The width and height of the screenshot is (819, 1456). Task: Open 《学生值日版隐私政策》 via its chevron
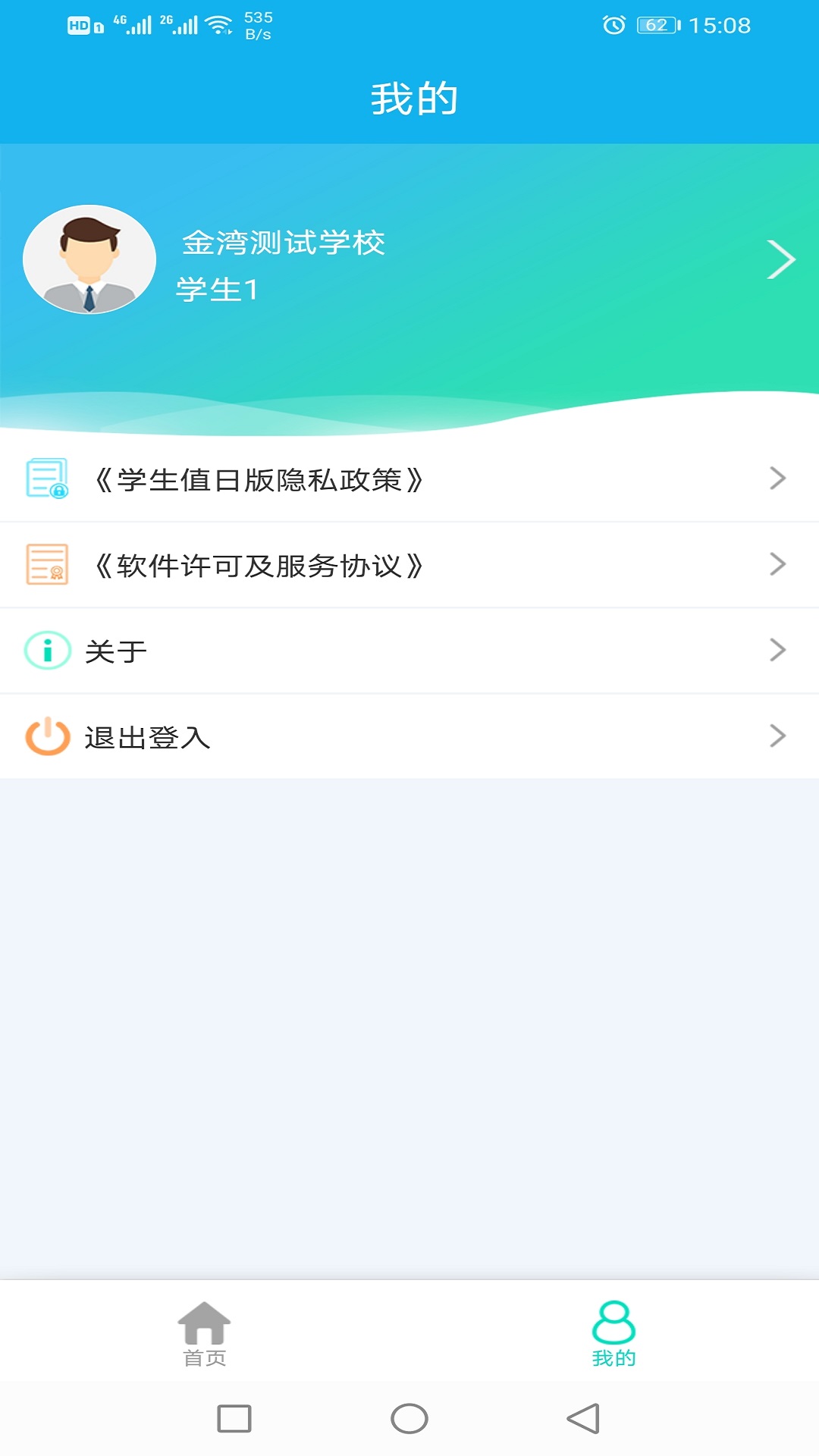[x=777, y=478]
